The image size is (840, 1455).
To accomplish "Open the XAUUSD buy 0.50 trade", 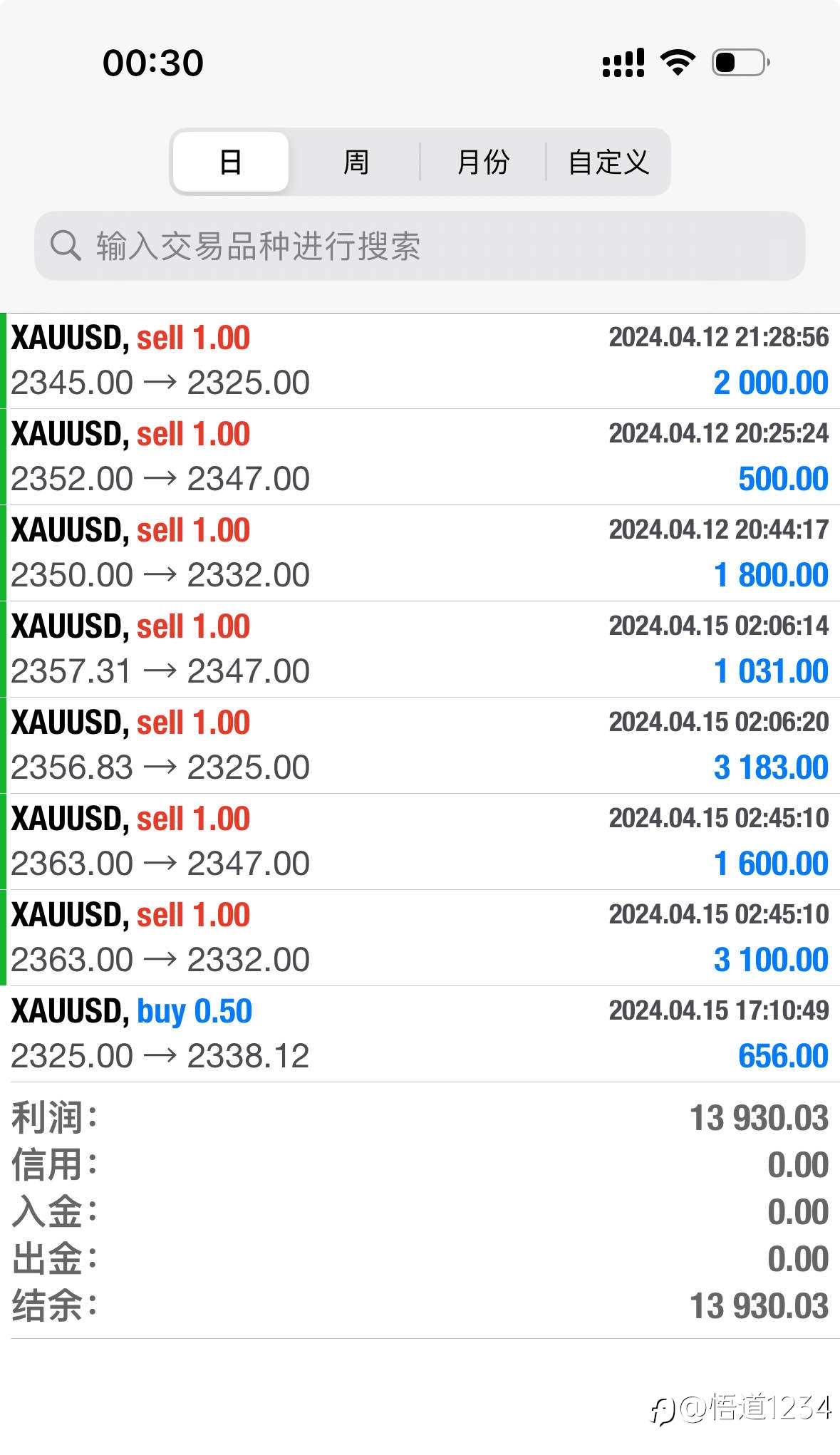I will (x=420, y=1034).
